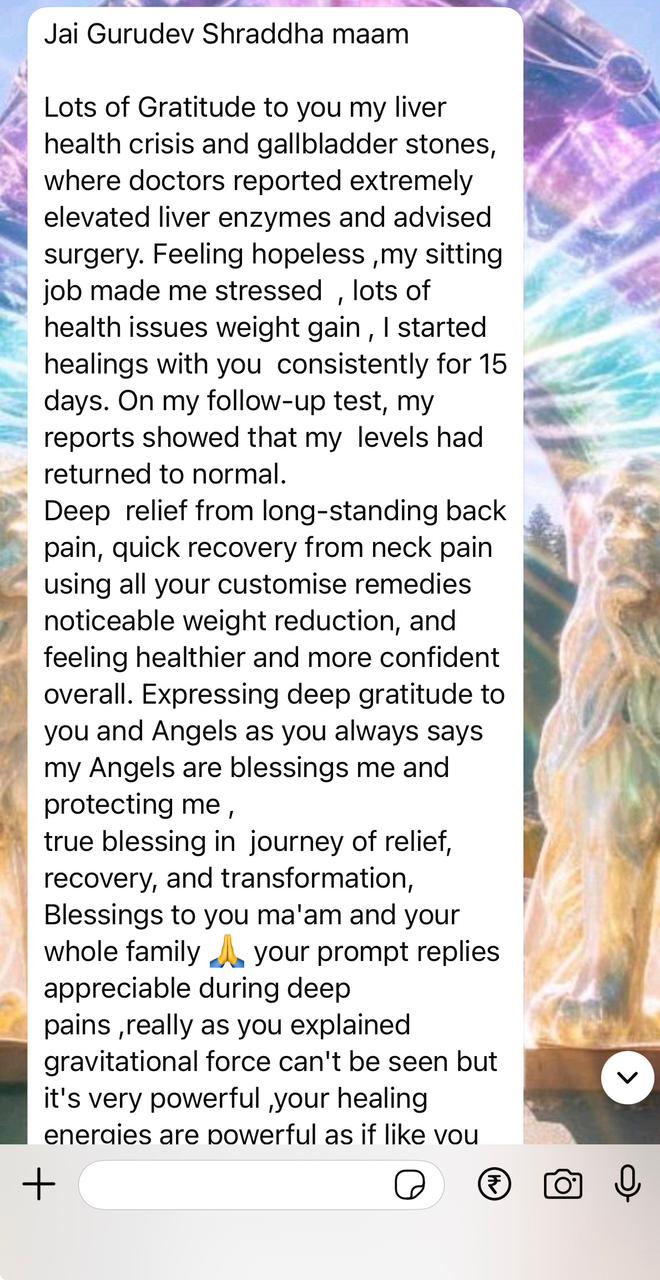The image size is (660, 1280).
Task: Tap the microphone to record voice
Action: click(627, 1184)
